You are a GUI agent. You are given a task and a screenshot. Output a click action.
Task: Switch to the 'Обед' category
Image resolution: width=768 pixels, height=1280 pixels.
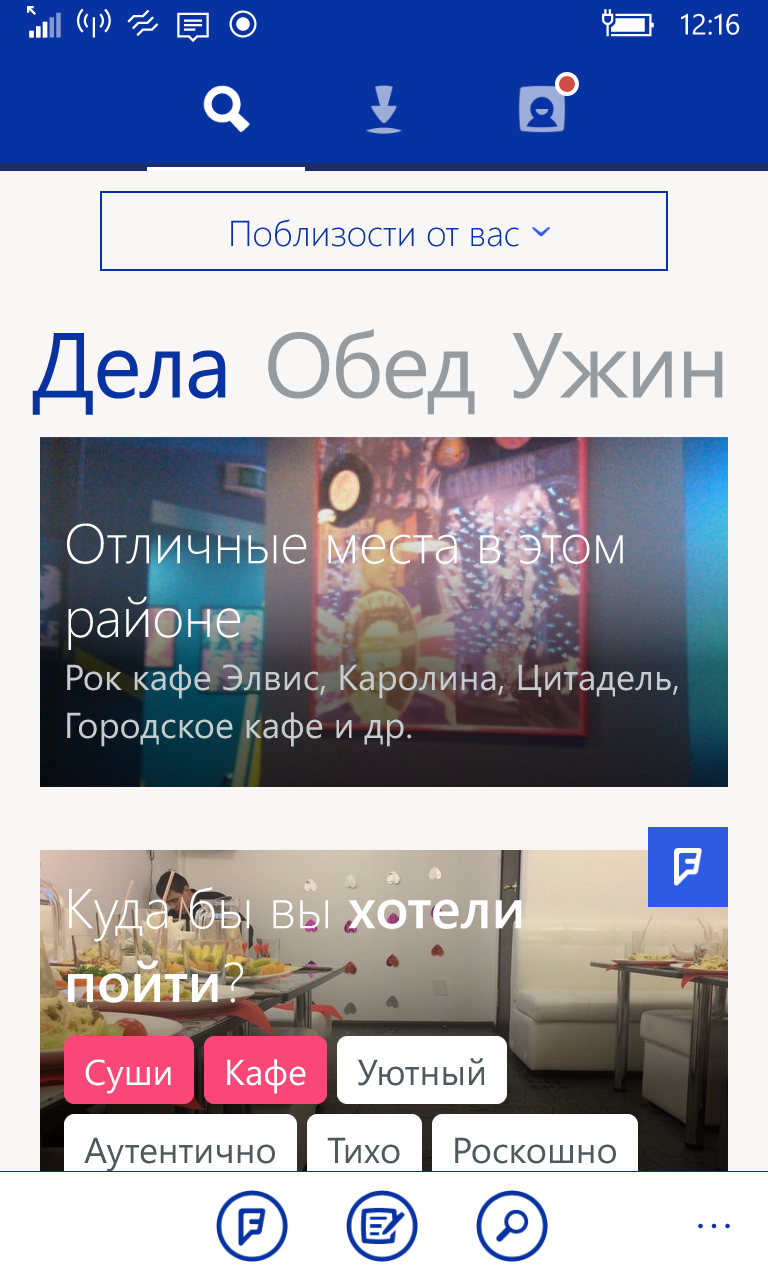(370, 367)
